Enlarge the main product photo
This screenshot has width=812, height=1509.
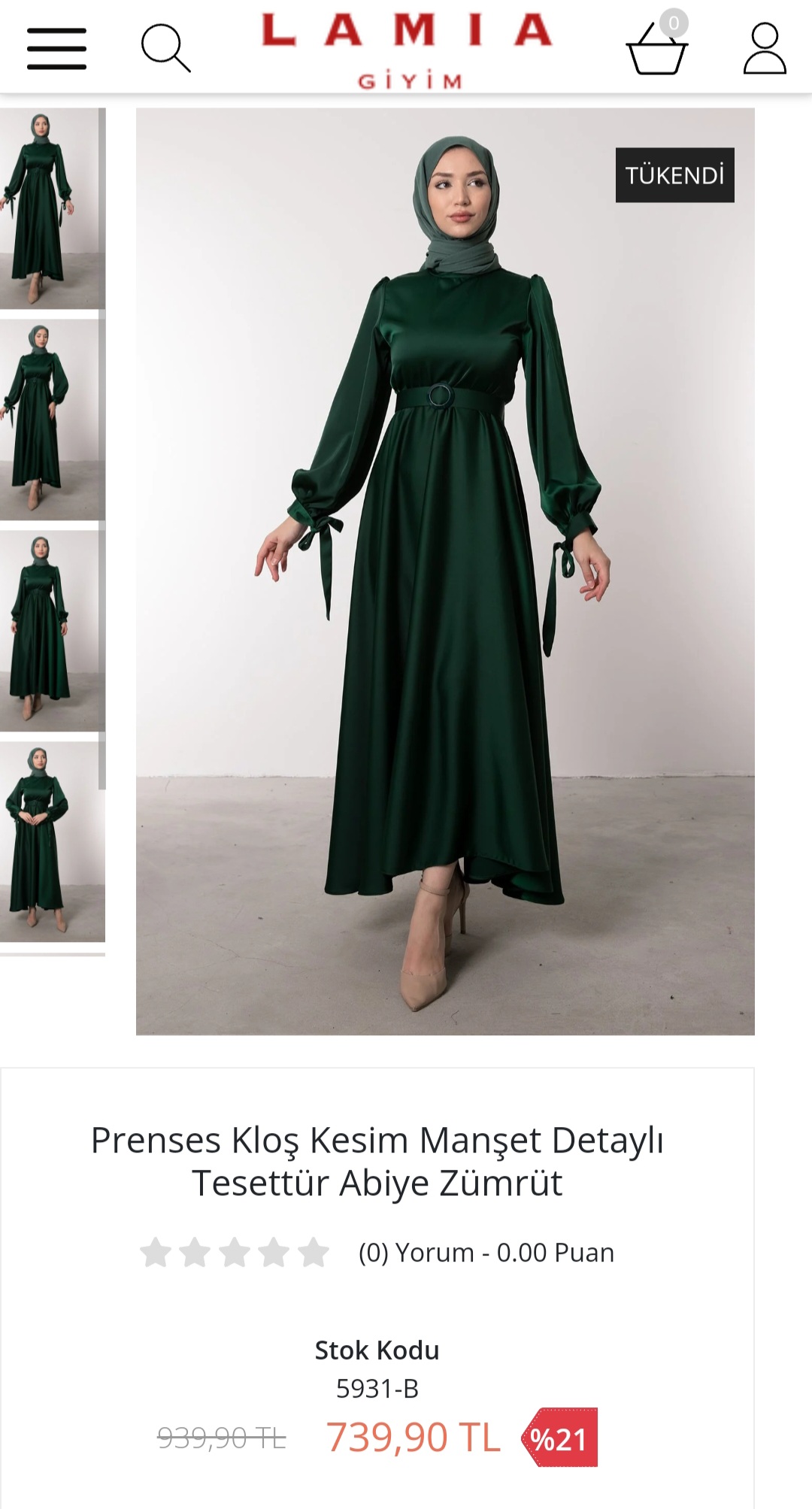click(445, 571)
